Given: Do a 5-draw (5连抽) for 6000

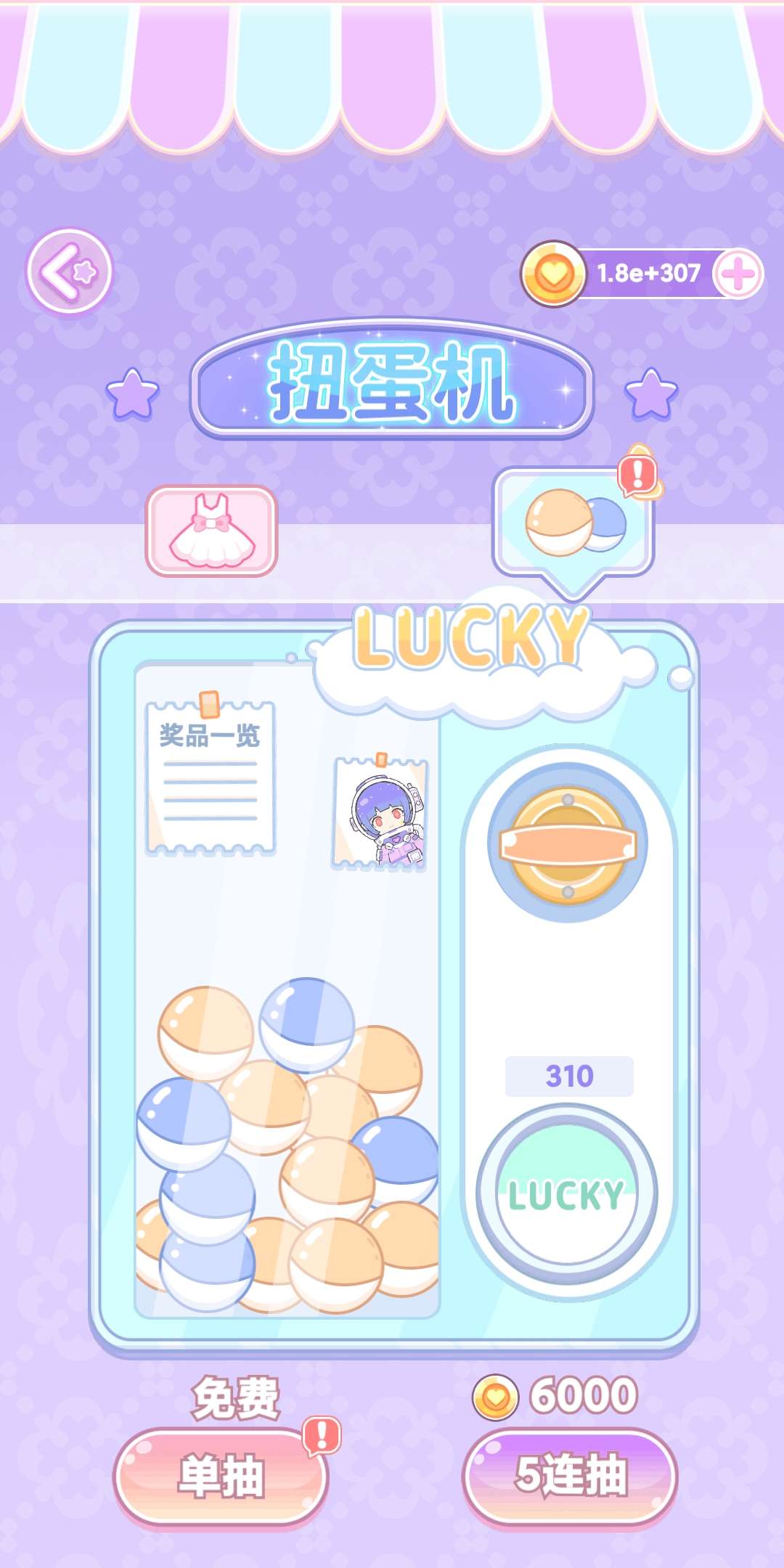Looking at the screenshot, I should click(x=570, y=1477).
